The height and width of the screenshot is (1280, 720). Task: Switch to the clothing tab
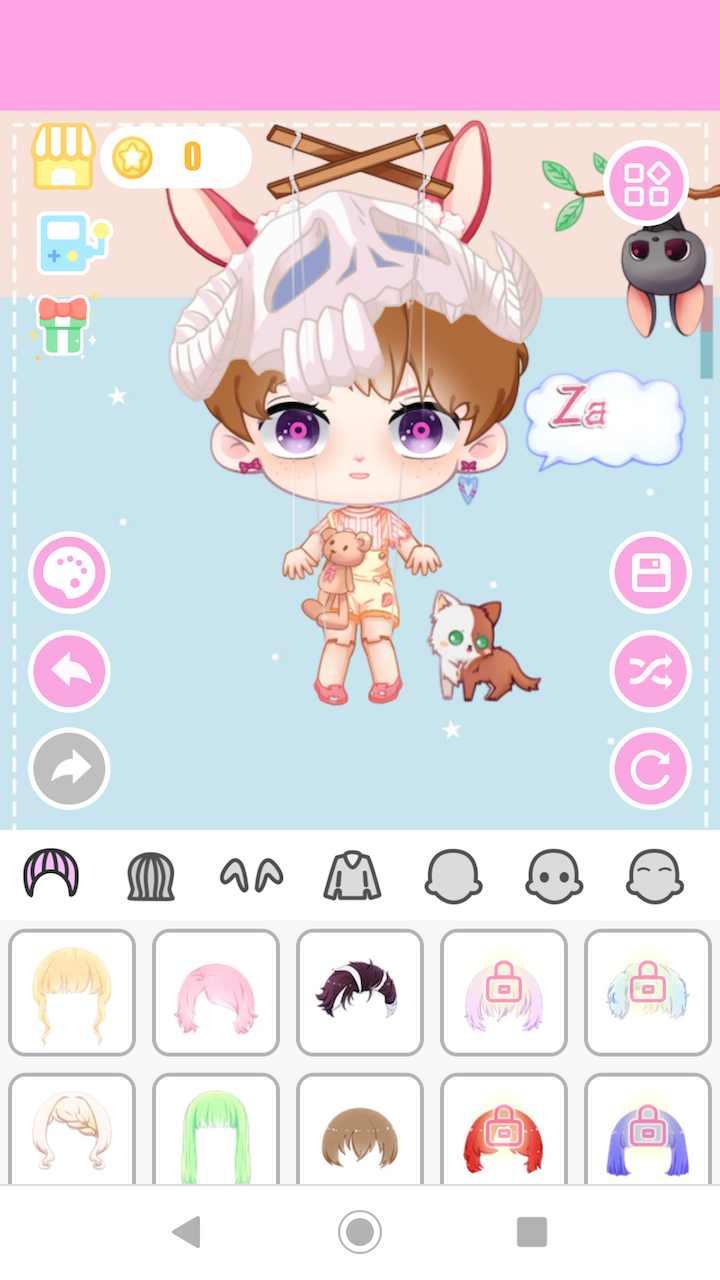[x=352, y=876]
